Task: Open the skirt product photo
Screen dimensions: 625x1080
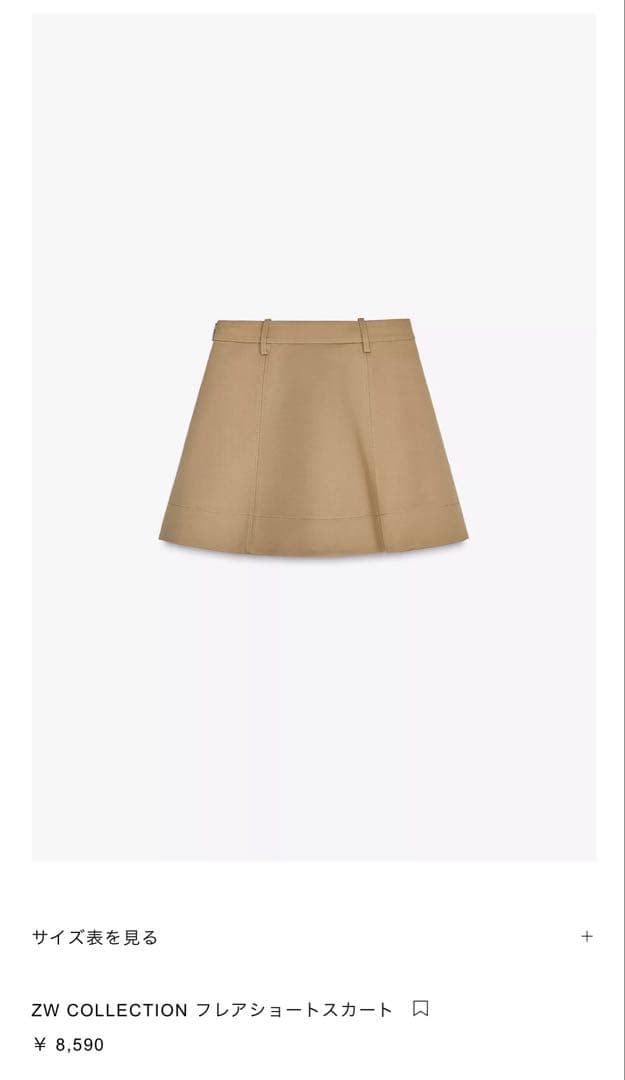Action: click(313, 436)
